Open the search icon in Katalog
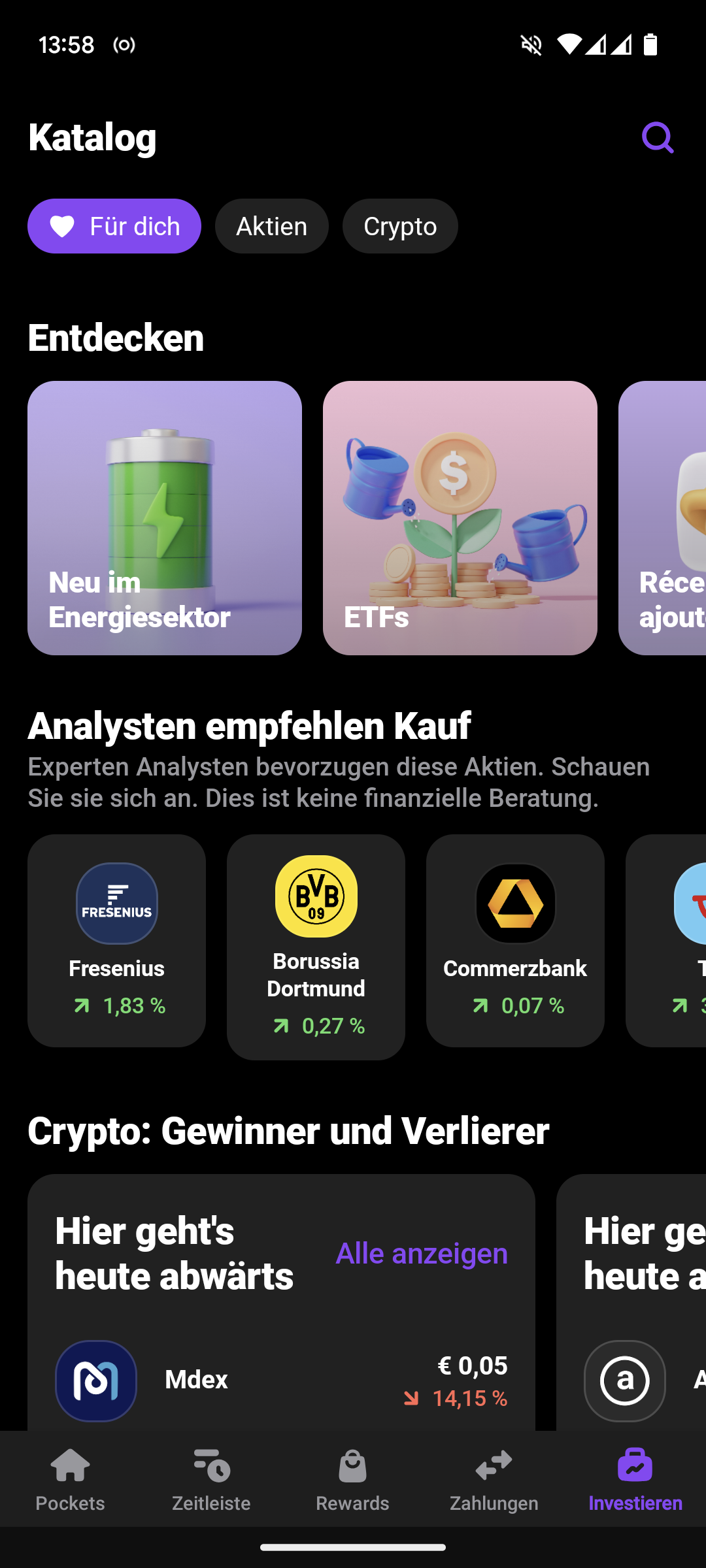Viewport: 706px width, 1568px height. (658, 137)
